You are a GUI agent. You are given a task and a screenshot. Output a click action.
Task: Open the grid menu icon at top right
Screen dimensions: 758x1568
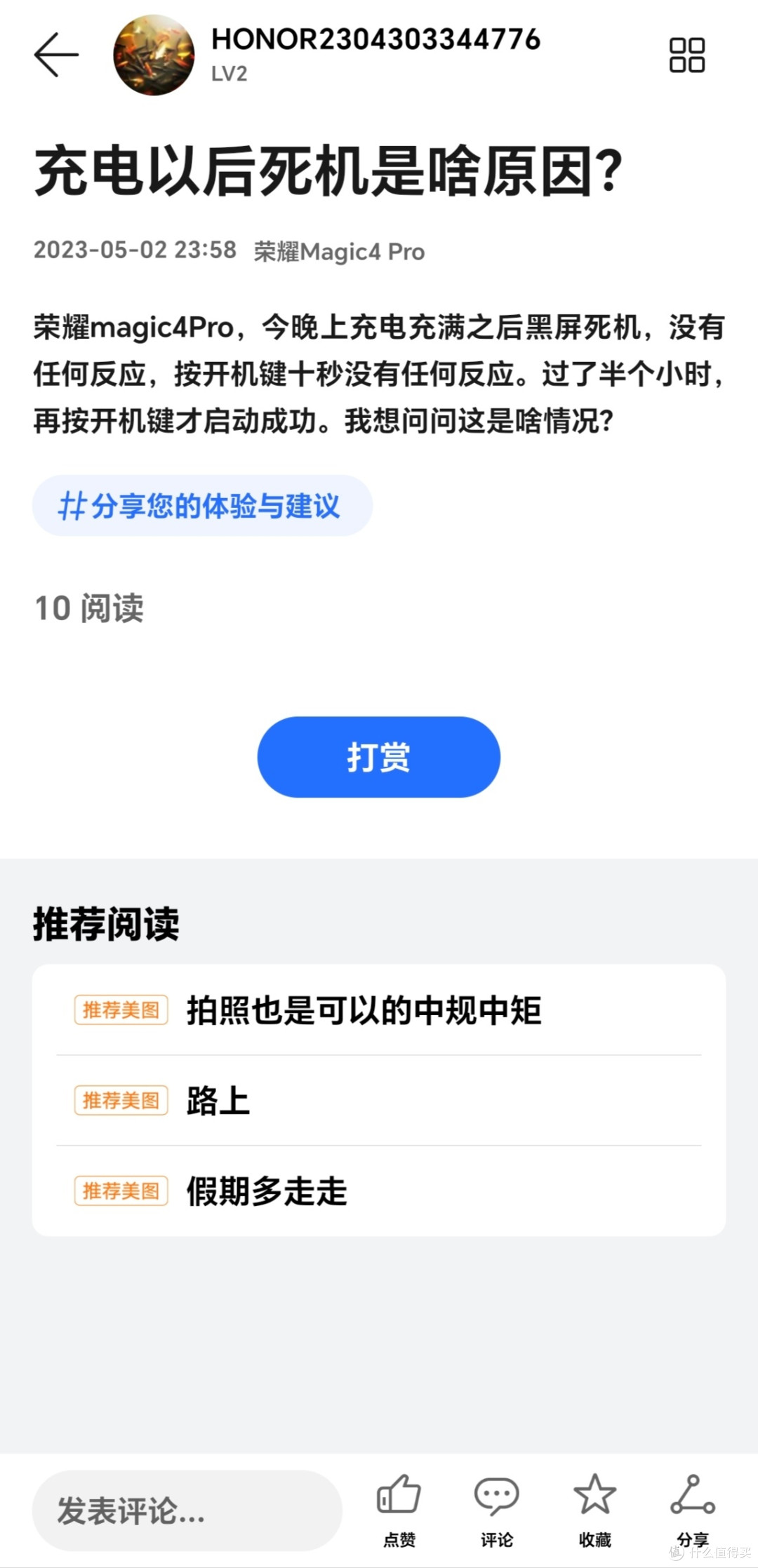tap(686, 55)
